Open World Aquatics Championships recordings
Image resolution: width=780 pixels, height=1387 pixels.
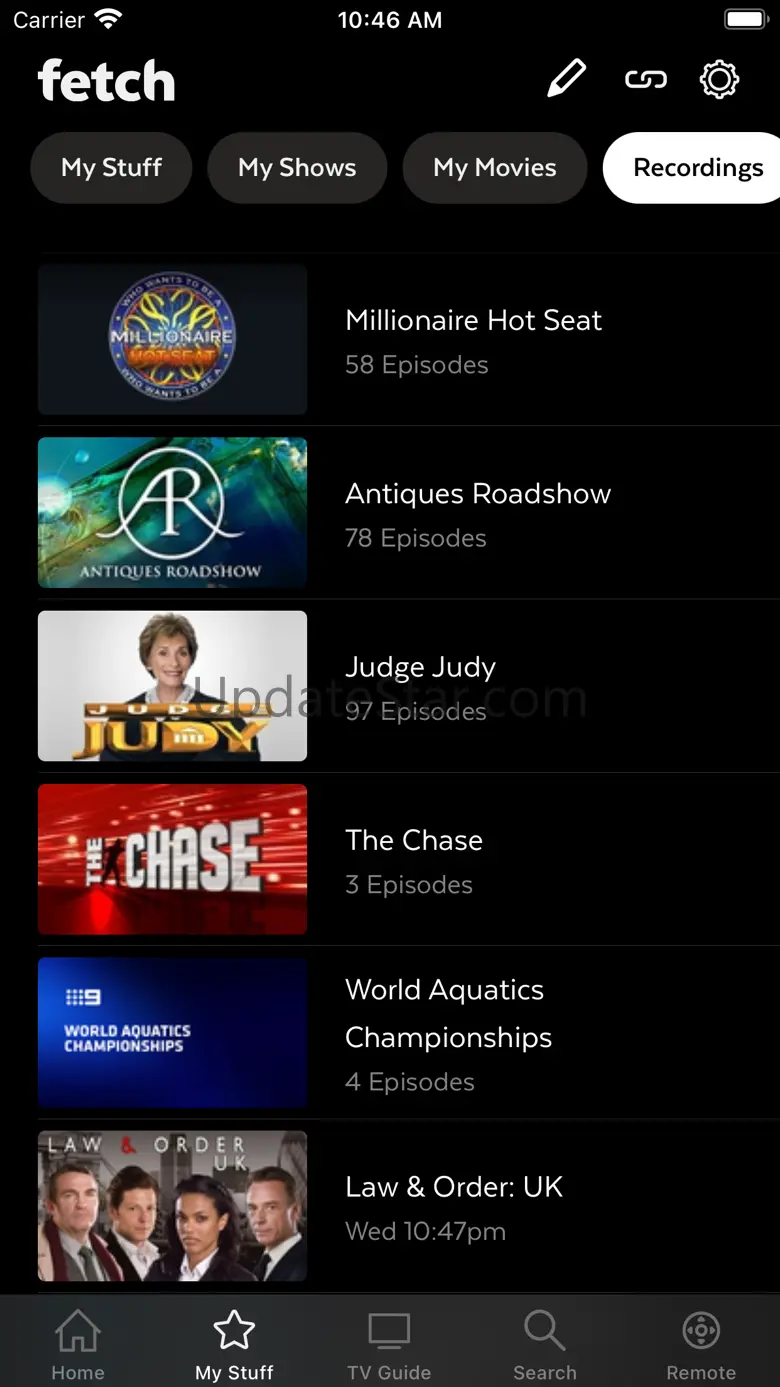(x=409, y=1032)
